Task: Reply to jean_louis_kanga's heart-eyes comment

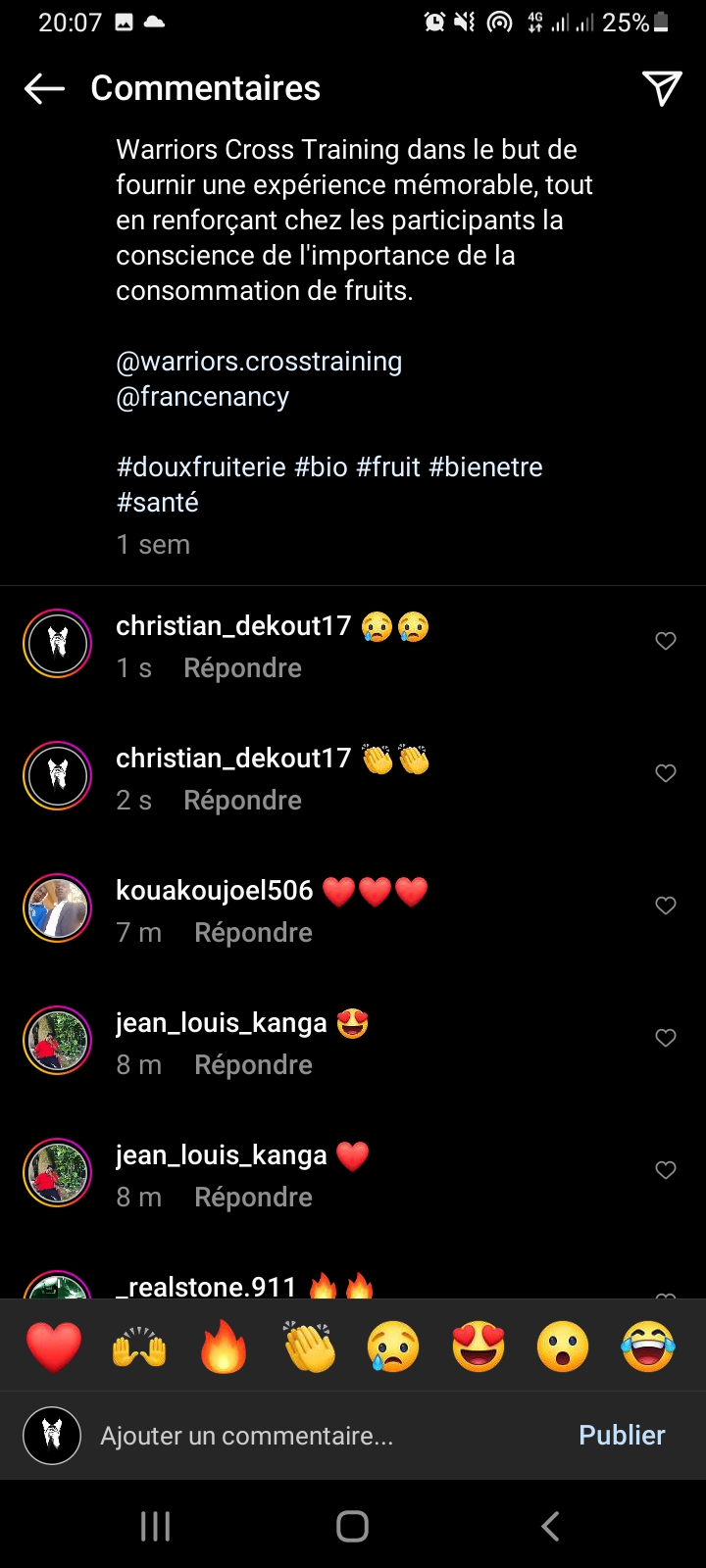Action: point(253,1065)
